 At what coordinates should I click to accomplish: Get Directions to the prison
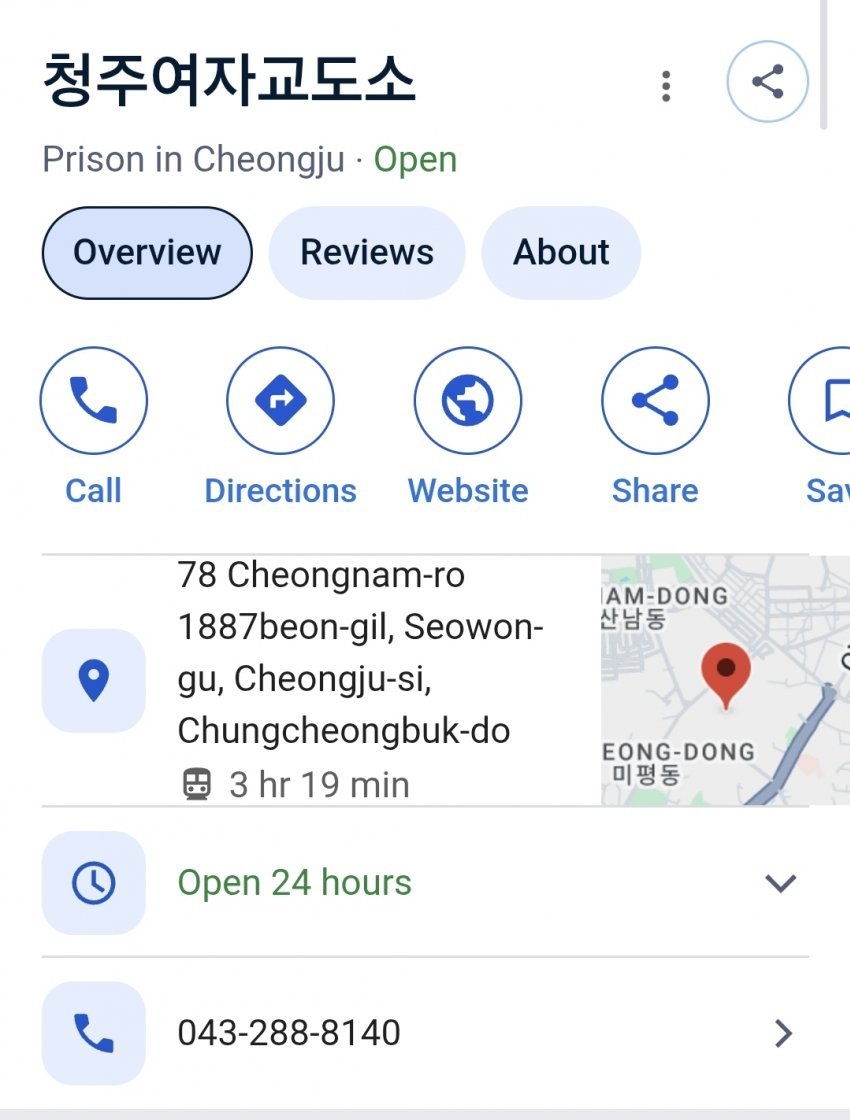pos(280,401)
